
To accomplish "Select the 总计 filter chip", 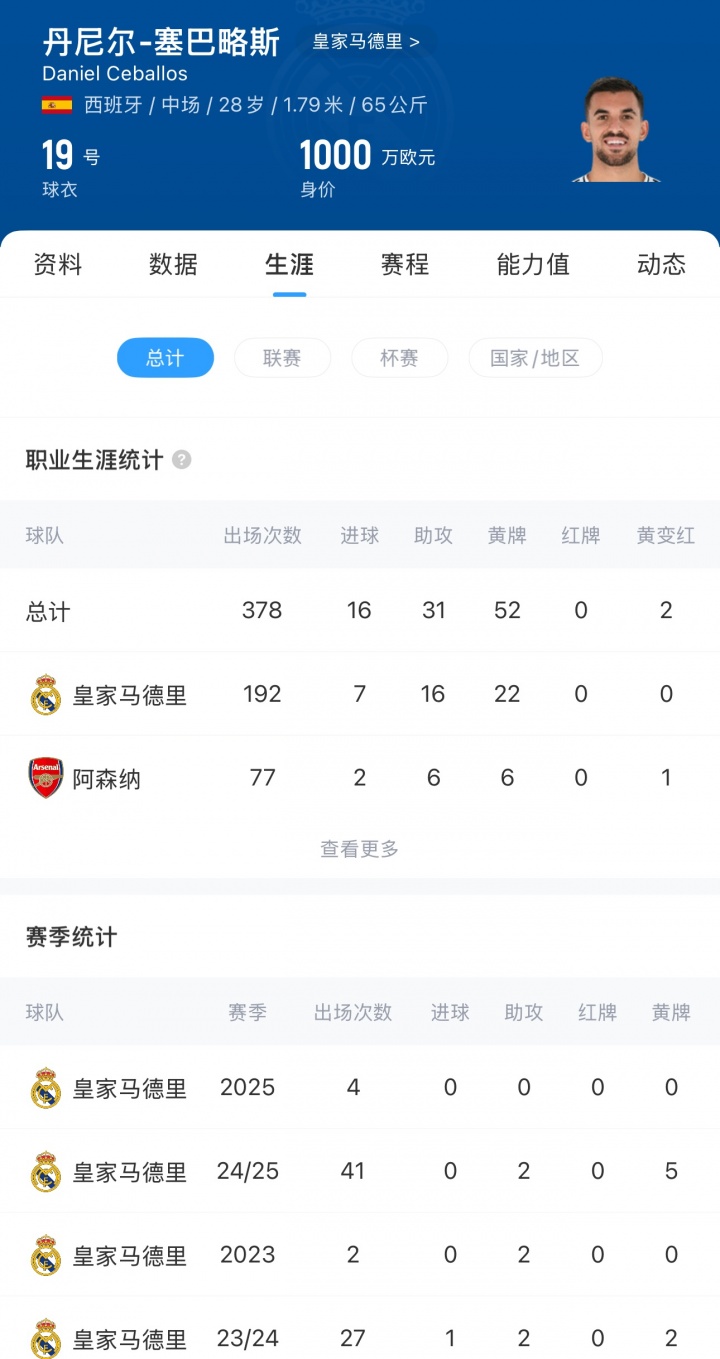I will (x=165, y=358).
